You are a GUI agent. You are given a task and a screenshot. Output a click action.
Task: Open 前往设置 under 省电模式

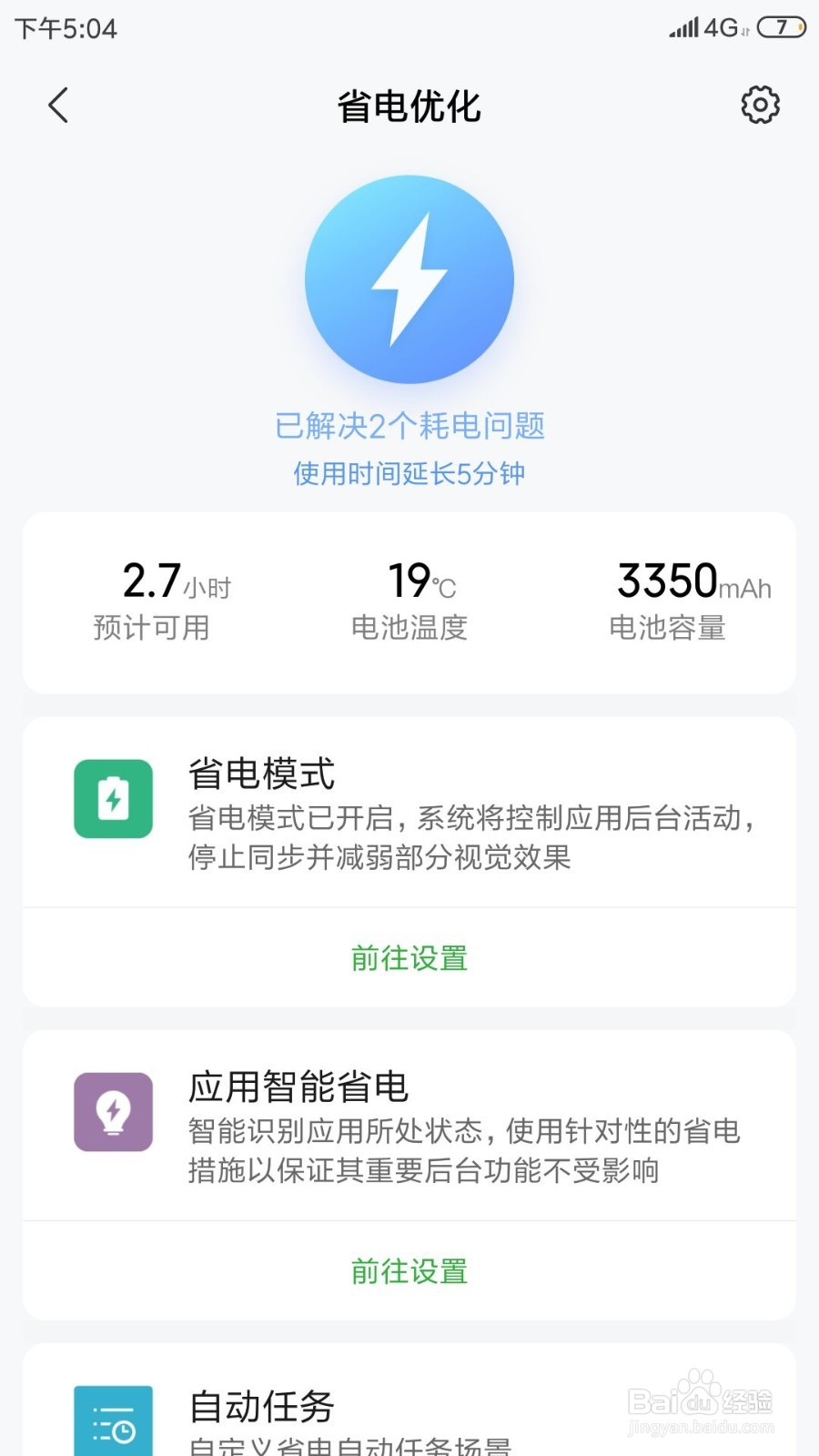point(409,957)
